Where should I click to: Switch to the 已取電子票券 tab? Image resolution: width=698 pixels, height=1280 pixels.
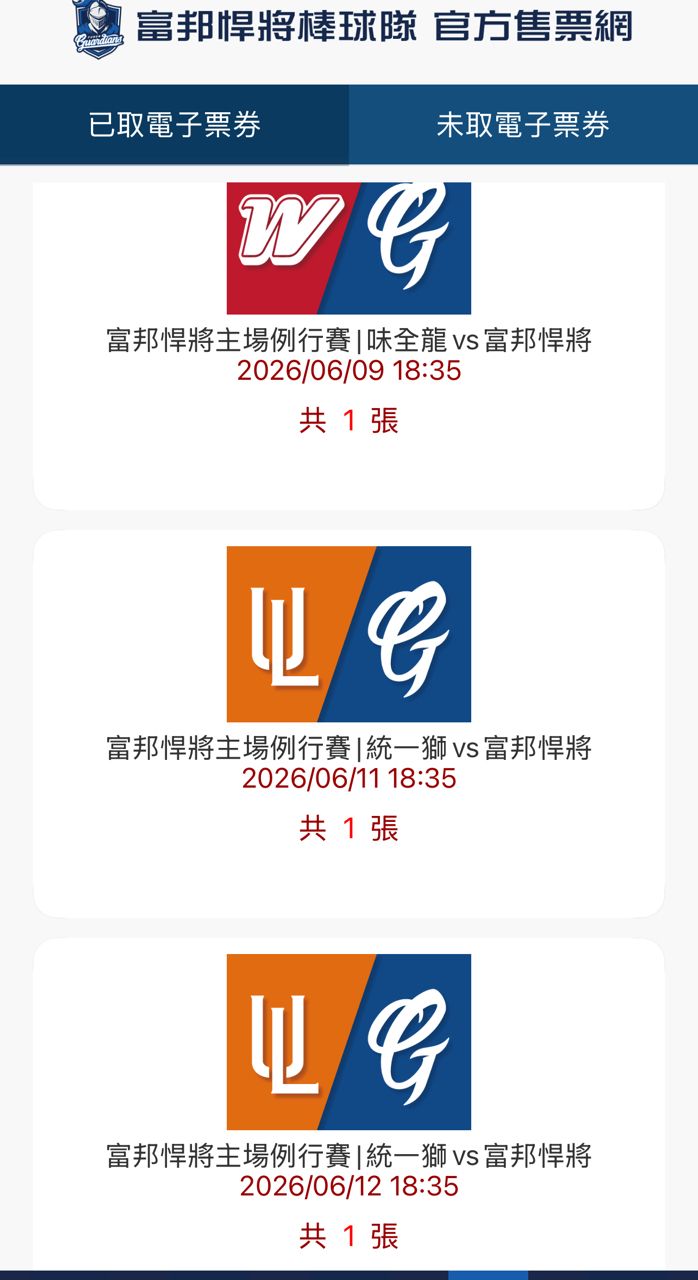click(x=174, y=125)
